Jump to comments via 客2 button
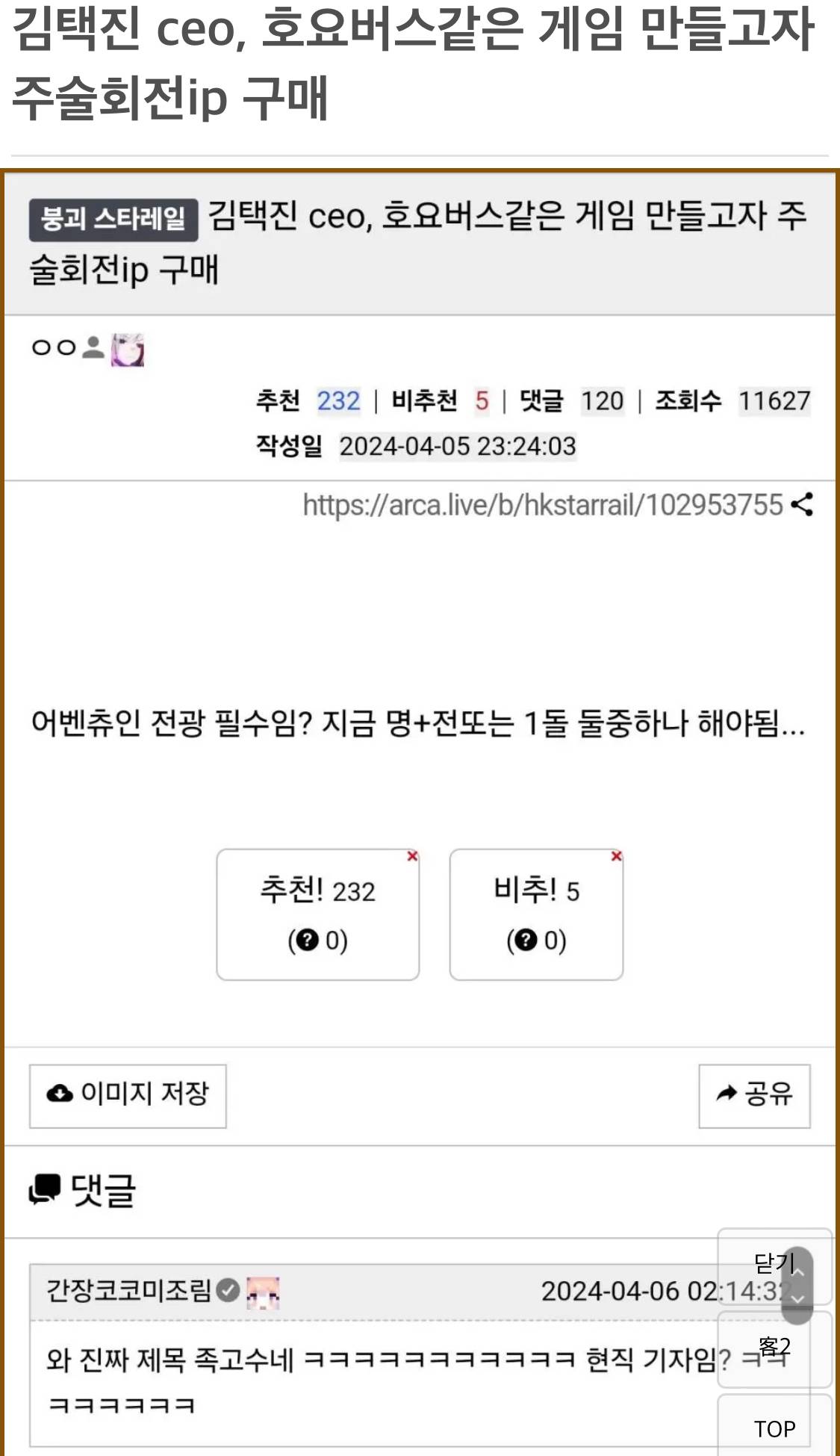The image size is (840, 1456). coord(774,1348)
